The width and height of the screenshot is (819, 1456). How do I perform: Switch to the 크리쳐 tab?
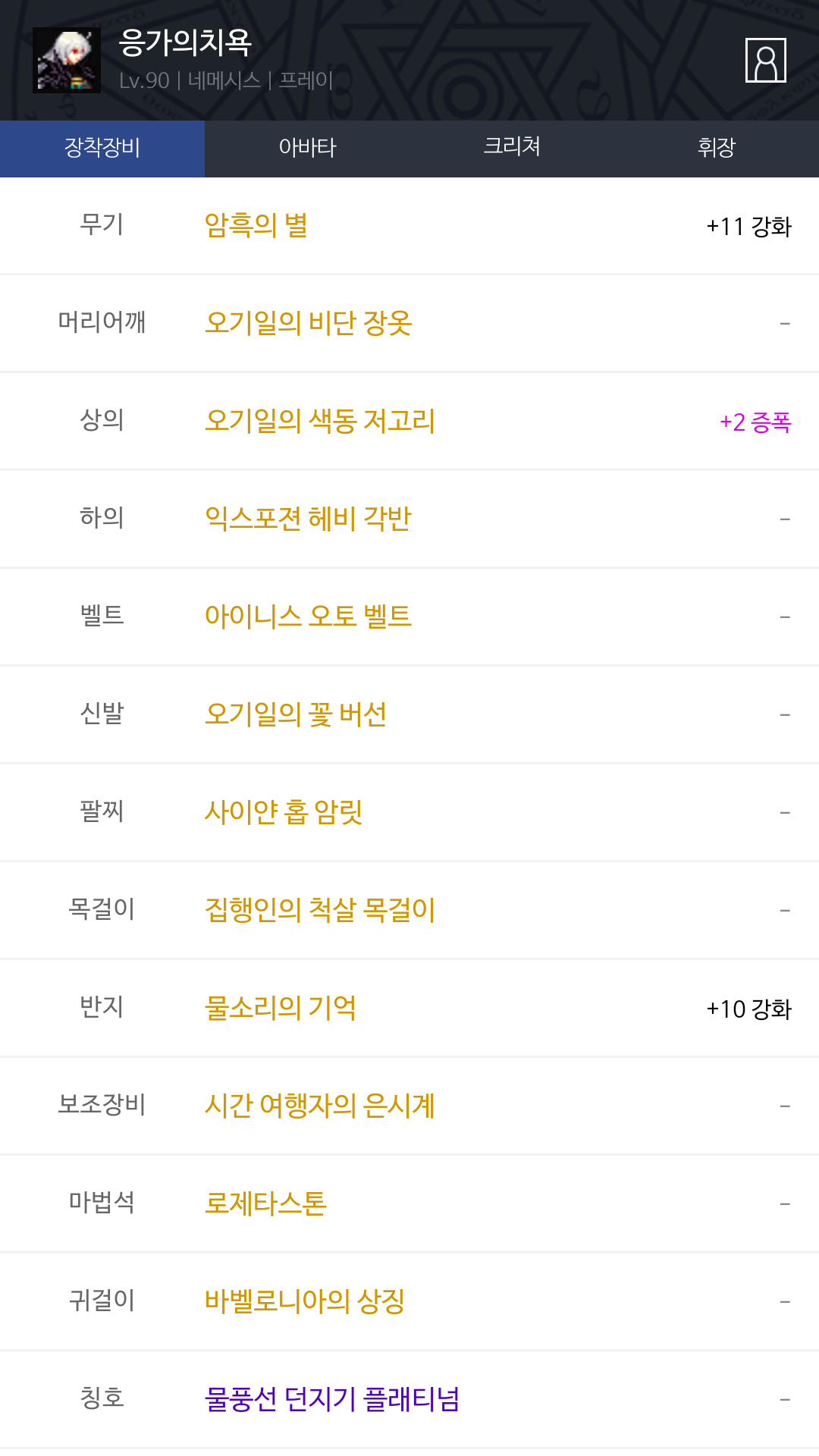(x=512, y=148)
